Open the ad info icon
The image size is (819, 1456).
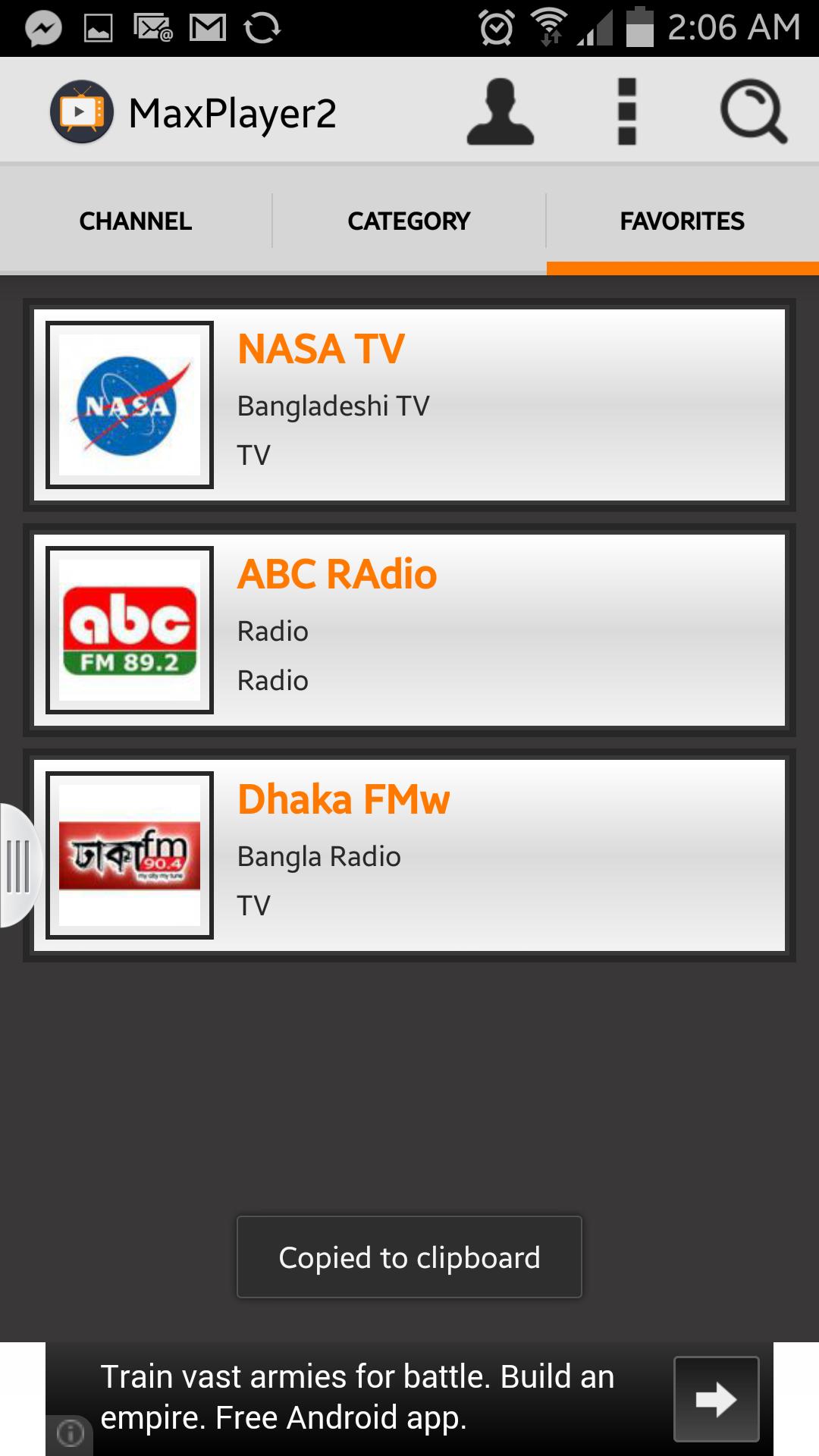(x=70, y=1433)
